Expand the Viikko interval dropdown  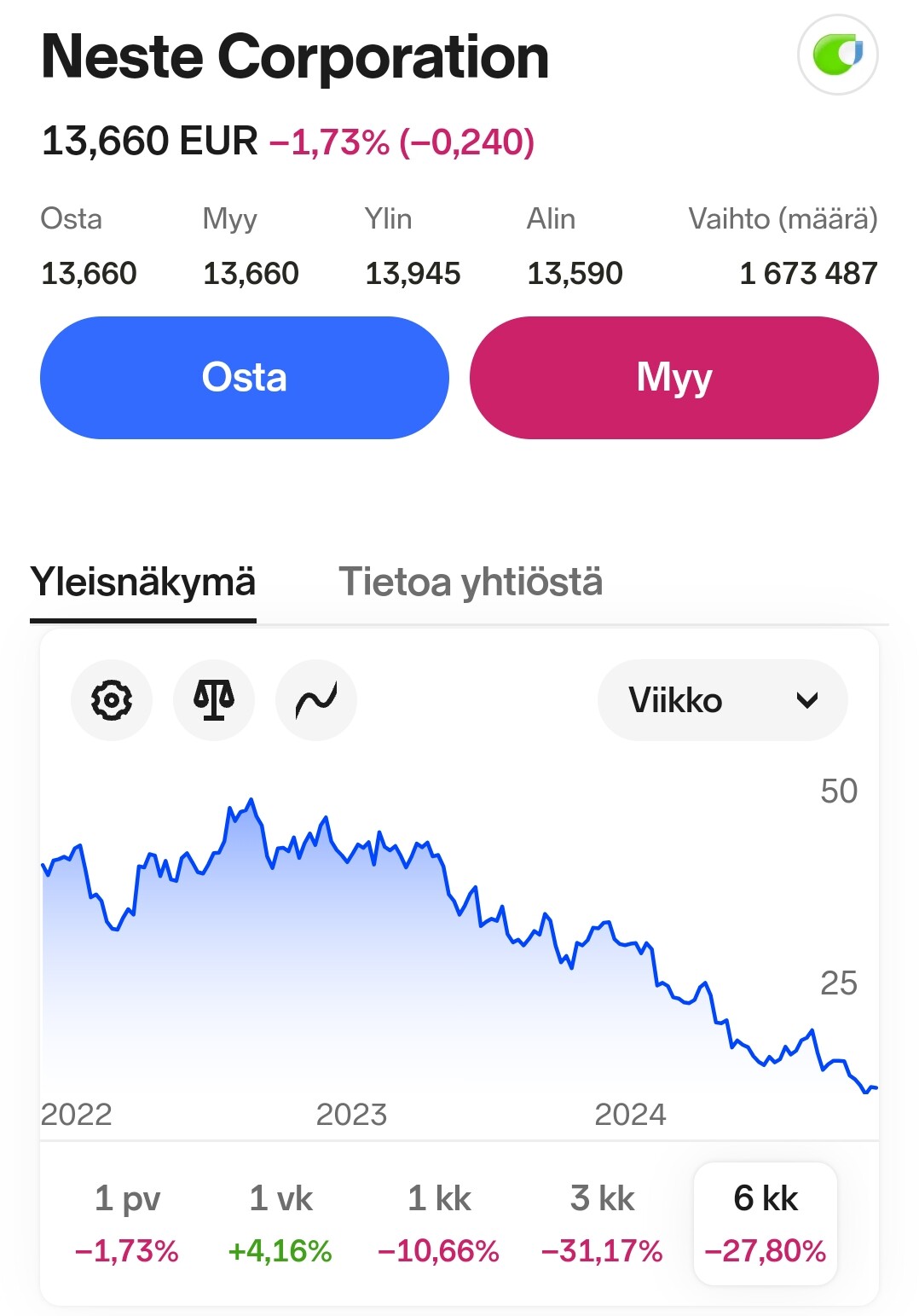722,700
